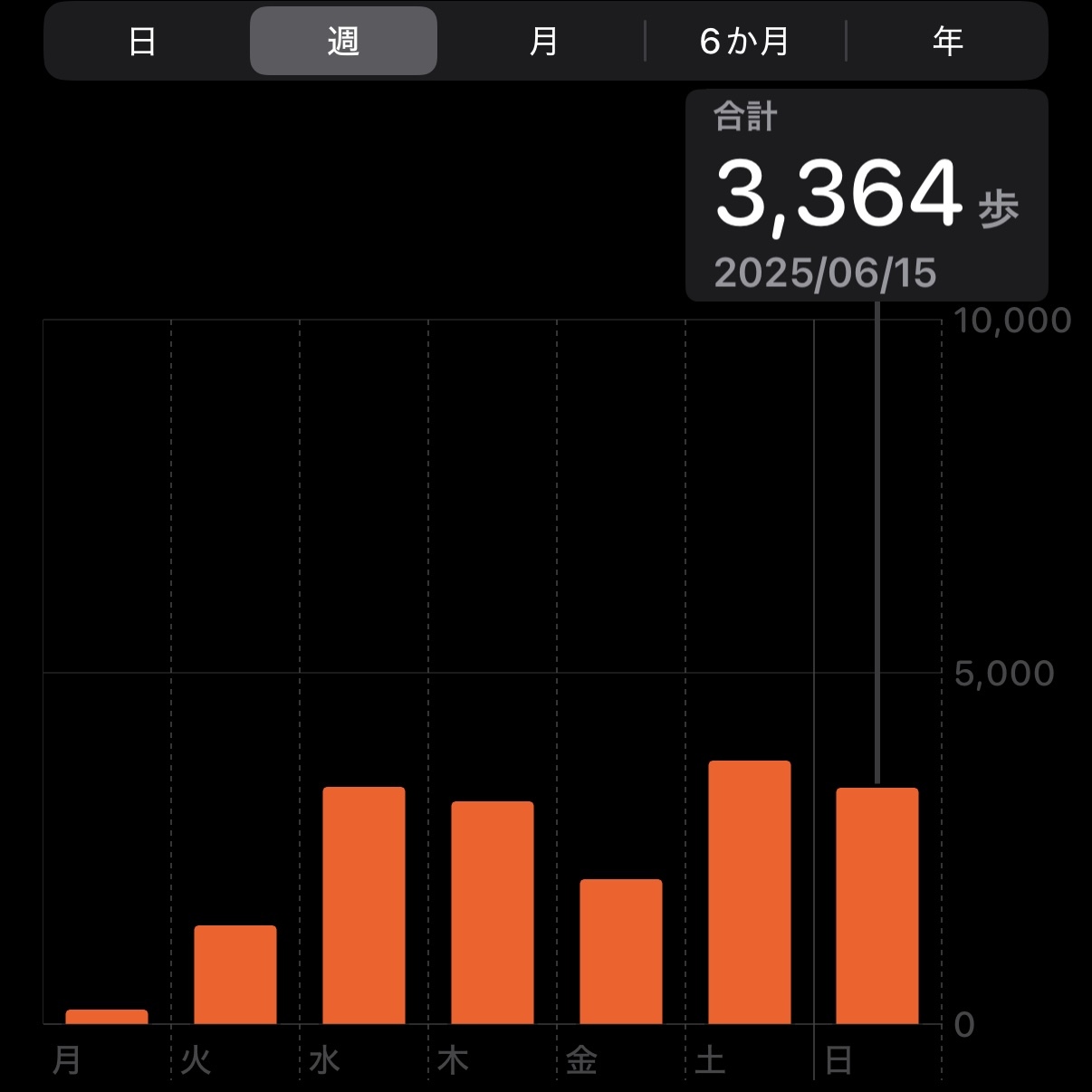The height and width of the screenshot is (1092, 1092).
Task: Switch to the 日 (day) view
Action: pyautogui.click(x=142, y=42)
